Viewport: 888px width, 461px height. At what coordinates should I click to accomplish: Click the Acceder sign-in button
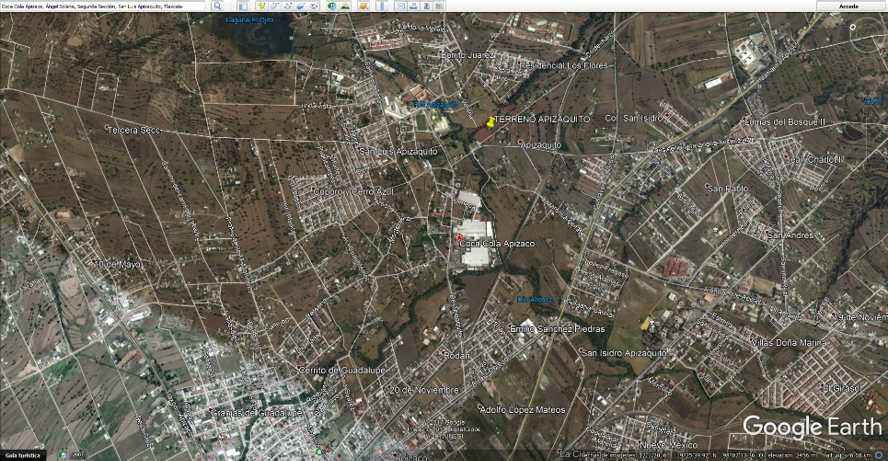[848, 6]
